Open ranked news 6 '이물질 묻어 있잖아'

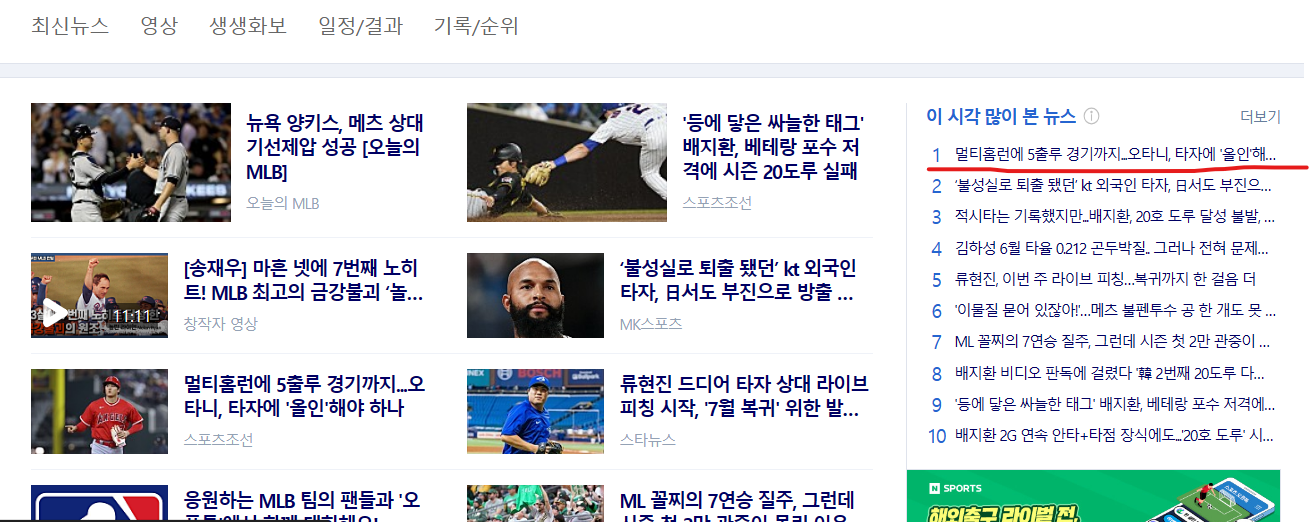click(1114, 311)
